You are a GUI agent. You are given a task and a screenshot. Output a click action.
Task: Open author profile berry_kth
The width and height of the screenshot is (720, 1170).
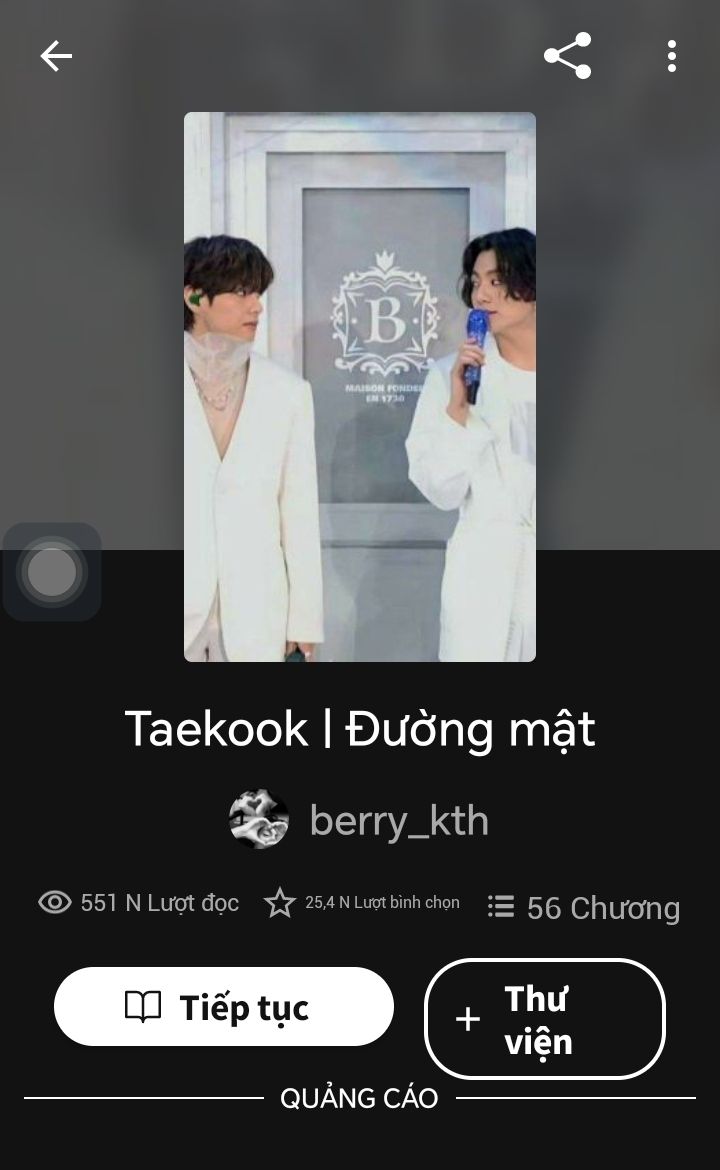[x=398, y=820]
